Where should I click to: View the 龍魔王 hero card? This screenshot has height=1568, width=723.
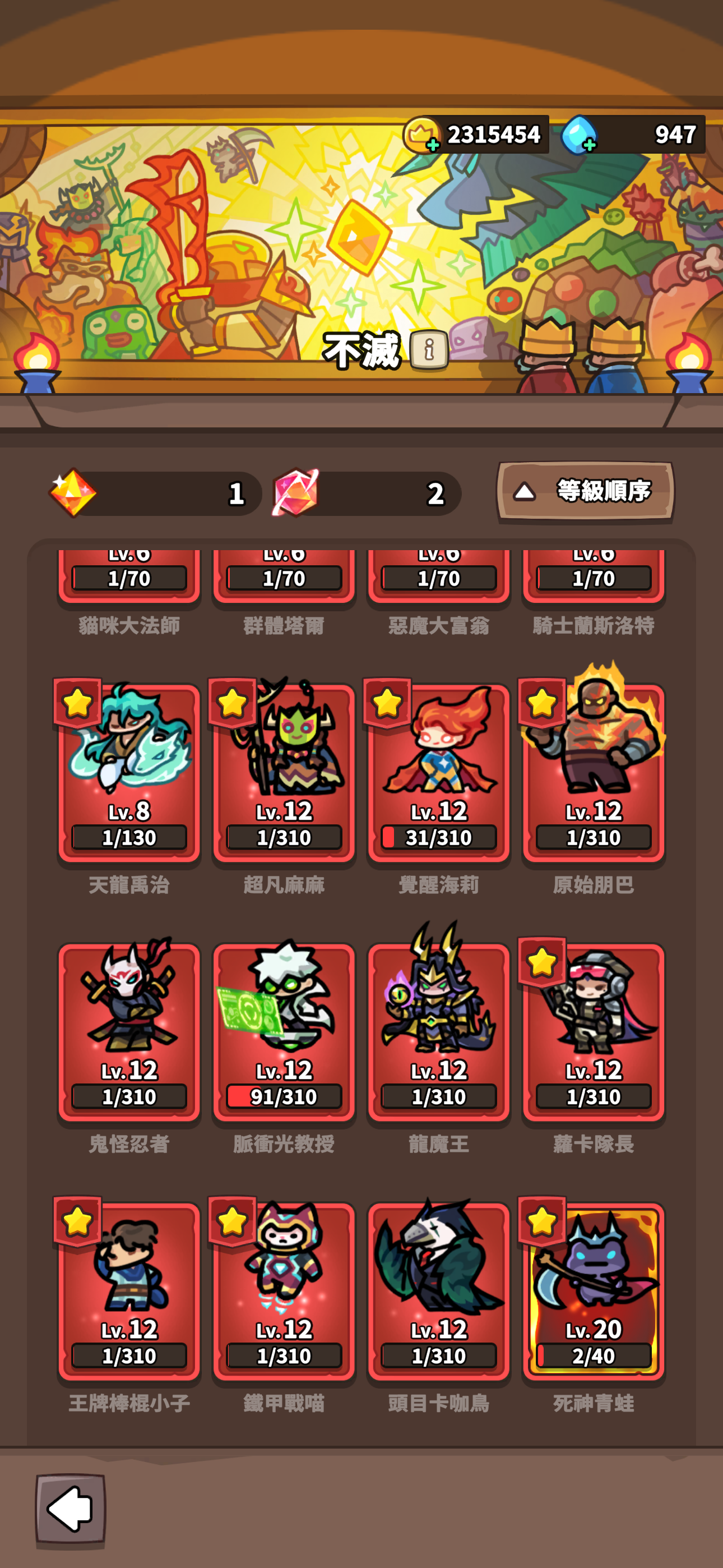439,1032
